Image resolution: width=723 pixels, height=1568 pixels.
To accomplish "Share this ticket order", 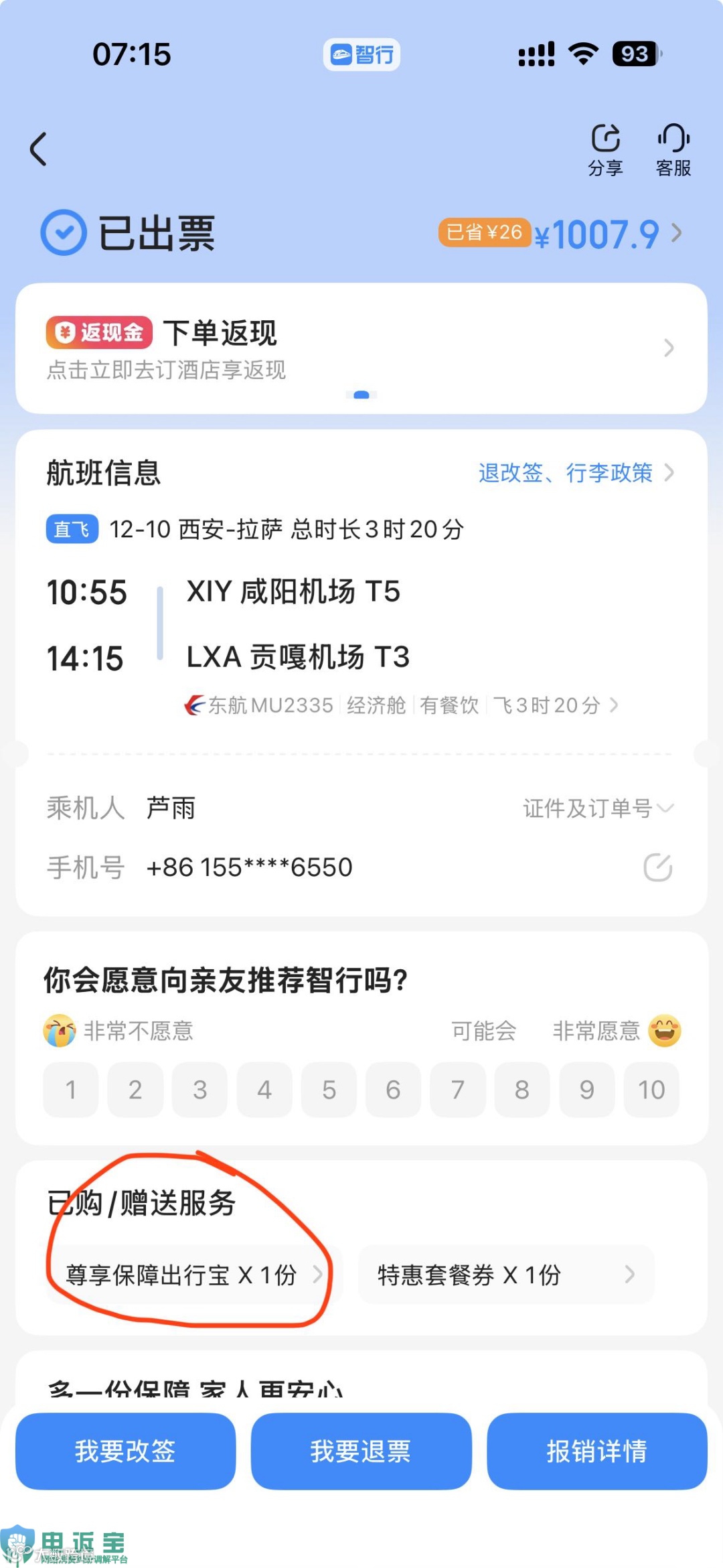I will [x=605, y=149].
